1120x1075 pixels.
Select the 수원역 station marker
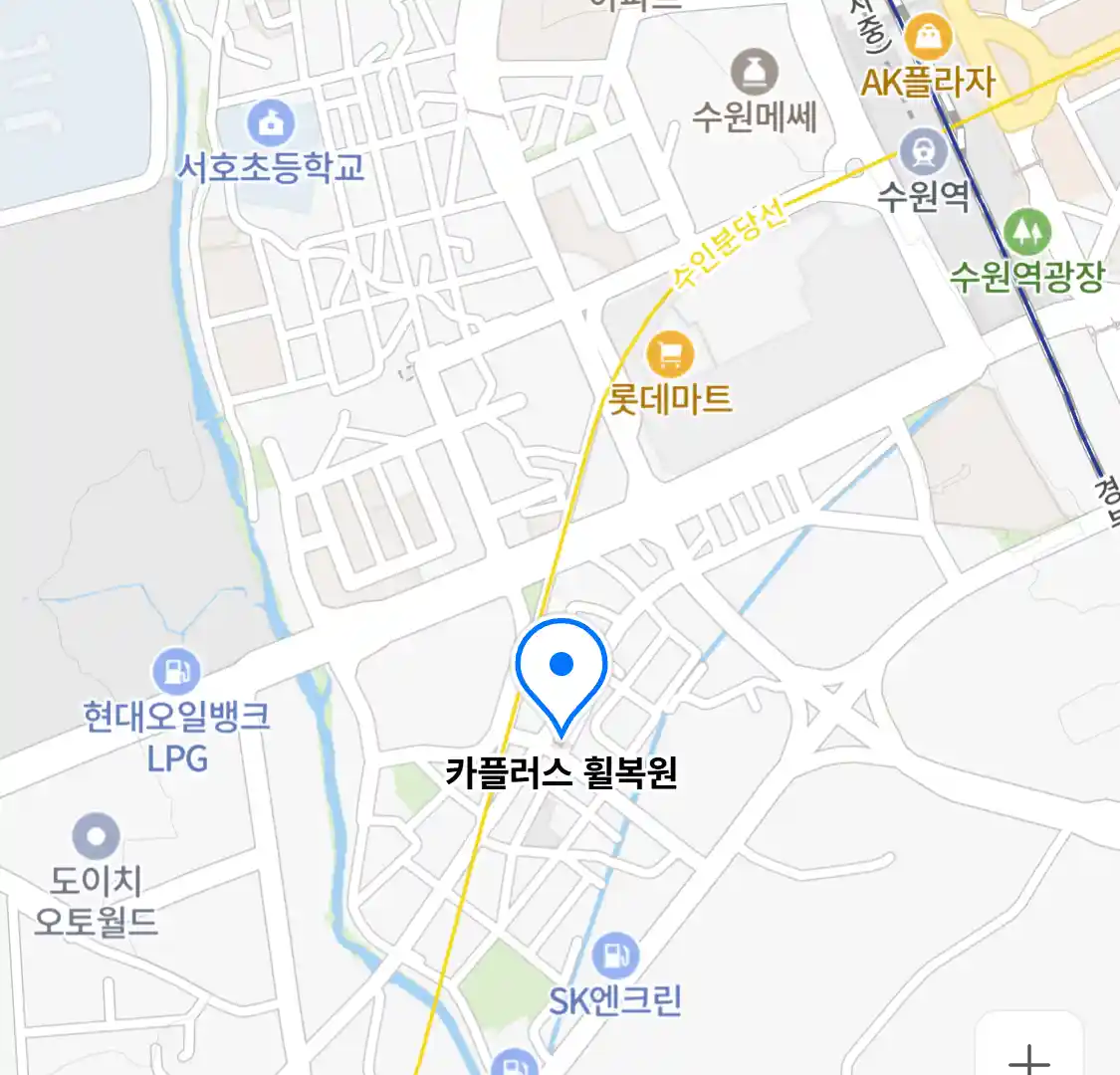(925, 152)
